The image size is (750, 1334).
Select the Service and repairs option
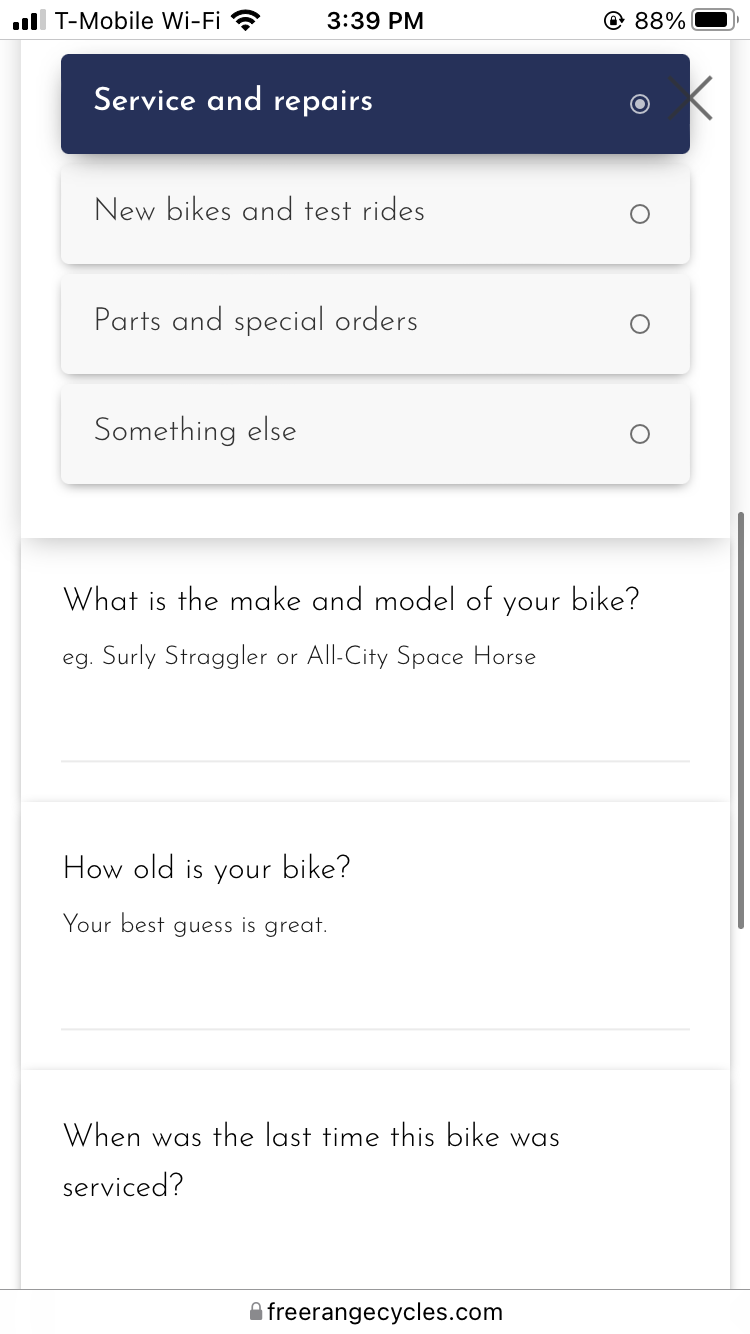[x=375, y=103]
